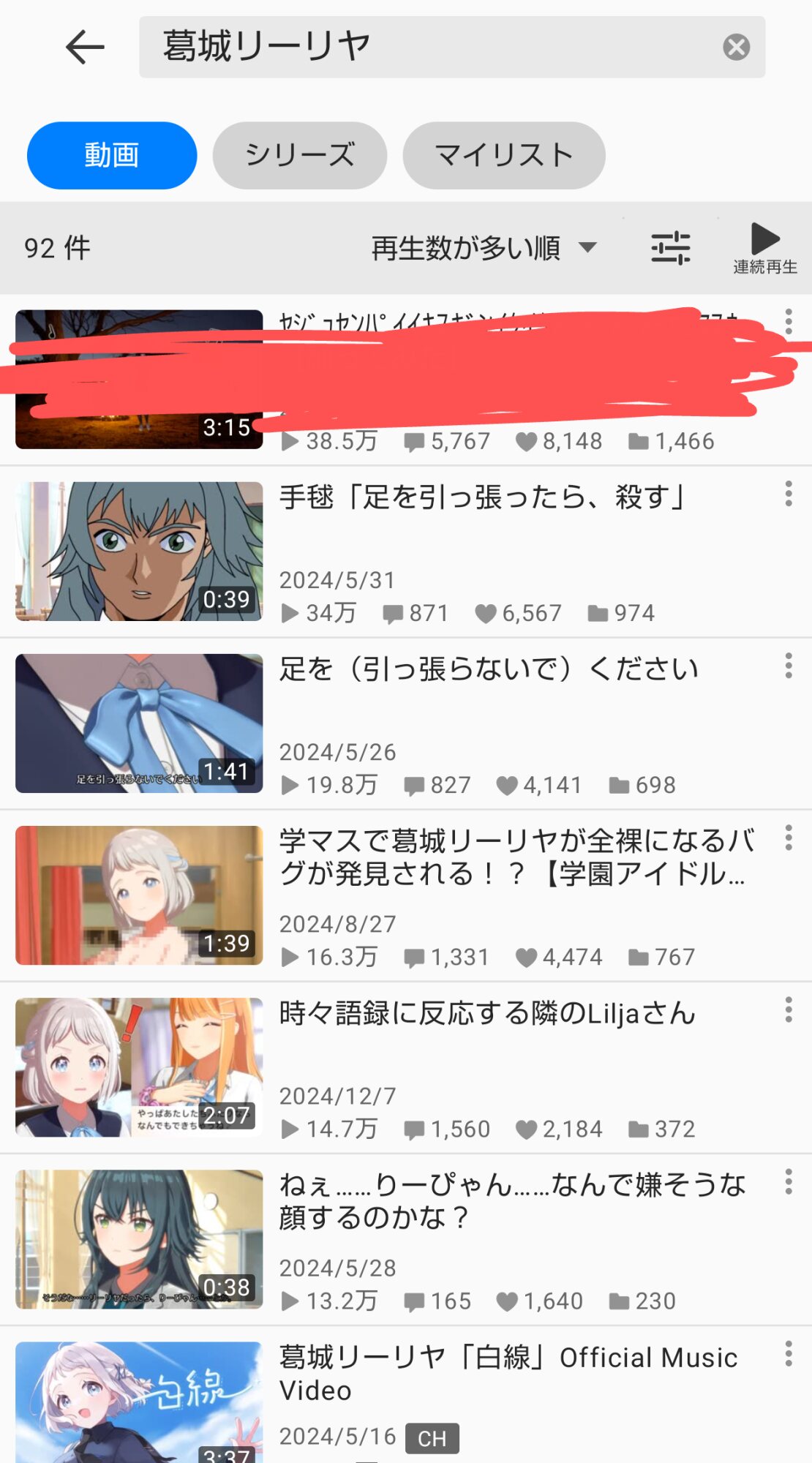812x1463 pixels.
Task: Open the 再生数が多い順 sort dropdown
Action: pos(484,248)
